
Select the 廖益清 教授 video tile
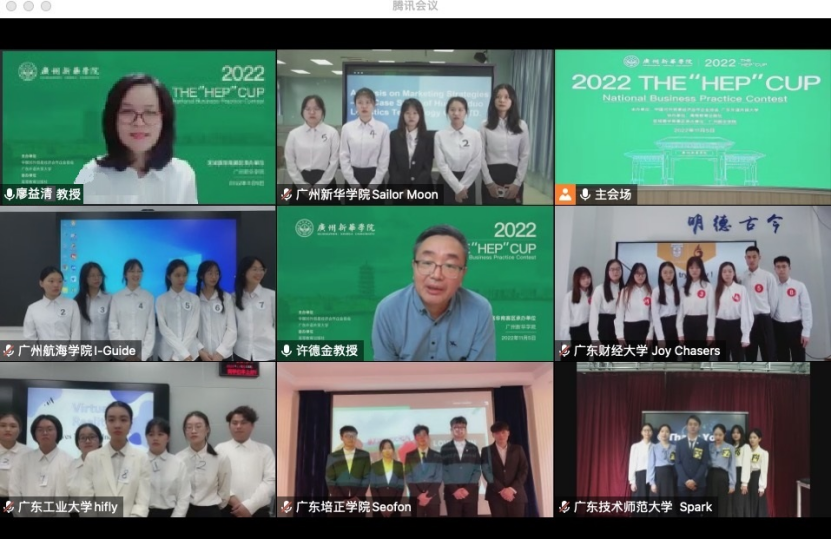138,125
